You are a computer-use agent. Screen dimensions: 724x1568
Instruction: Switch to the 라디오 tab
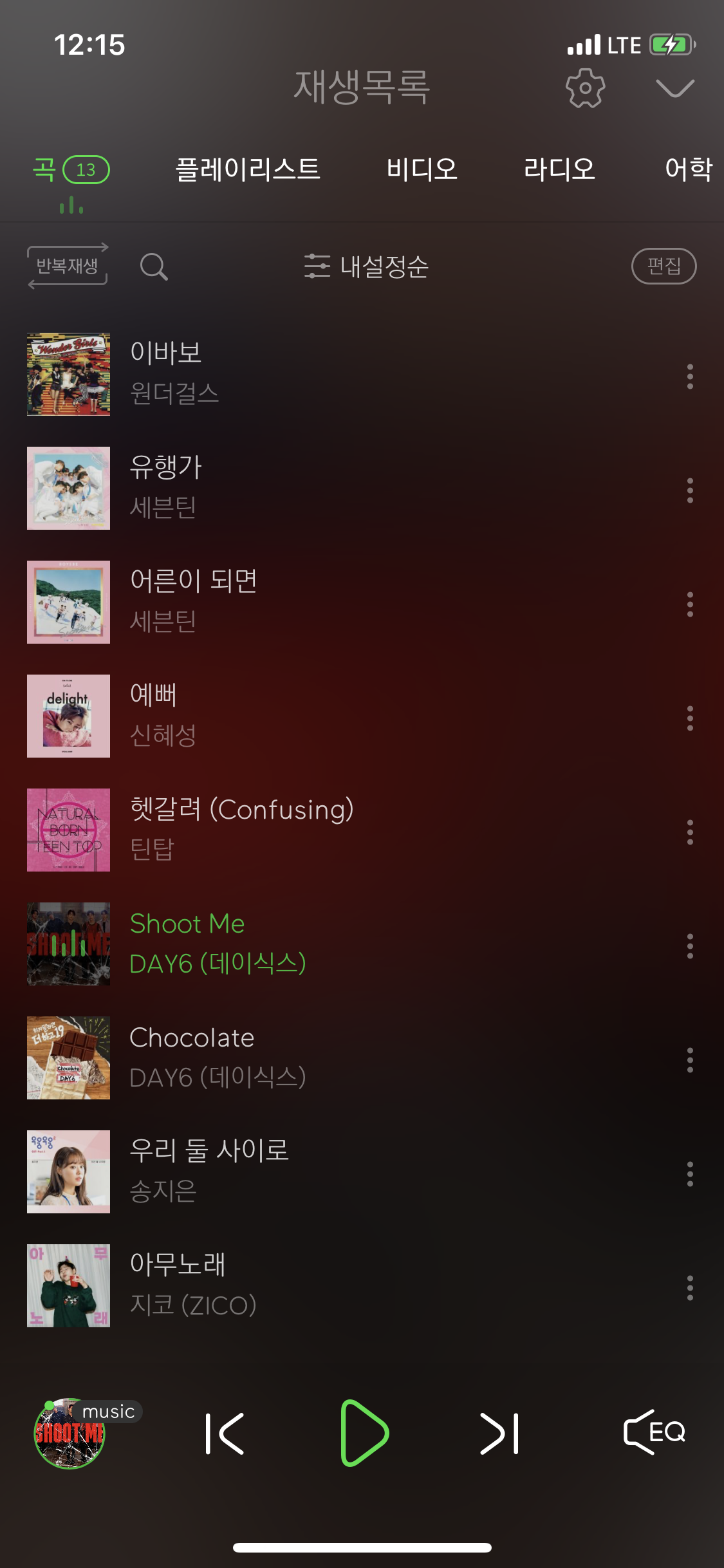[559, 169]
